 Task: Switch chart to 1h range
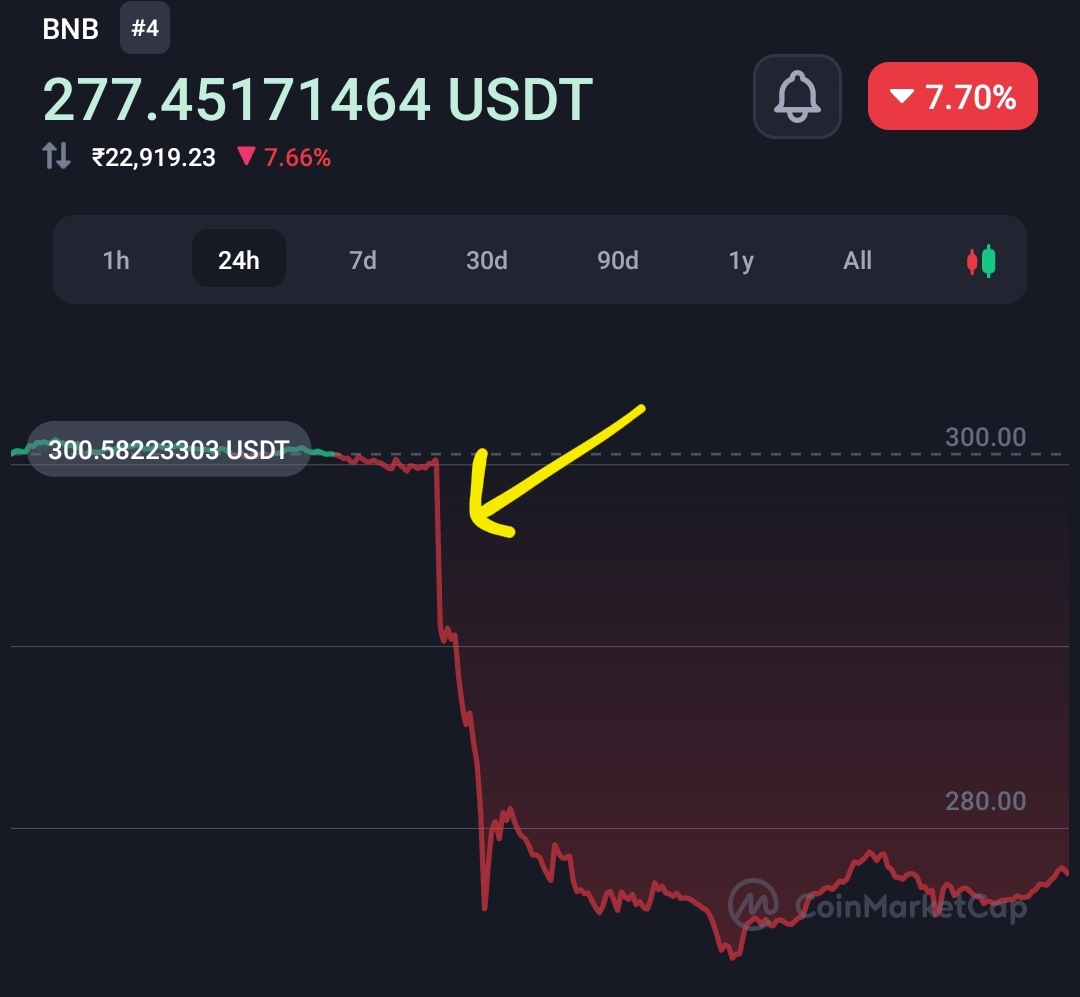pos(116,260)
